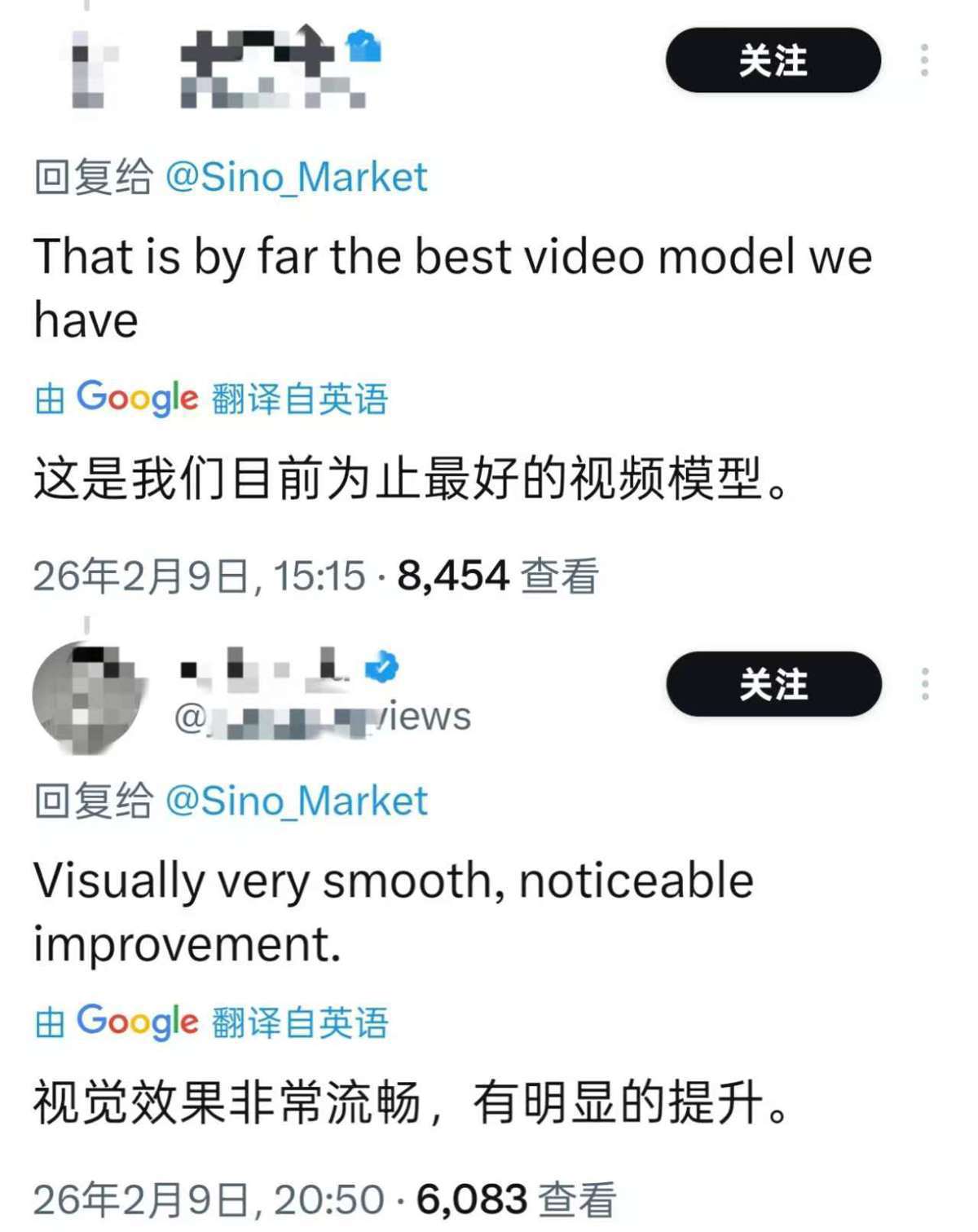Tap Google translation link under 'best video model' reply
Image resolution: width=978 pixels, height=1232 pixels.
(x=211, y=398)
